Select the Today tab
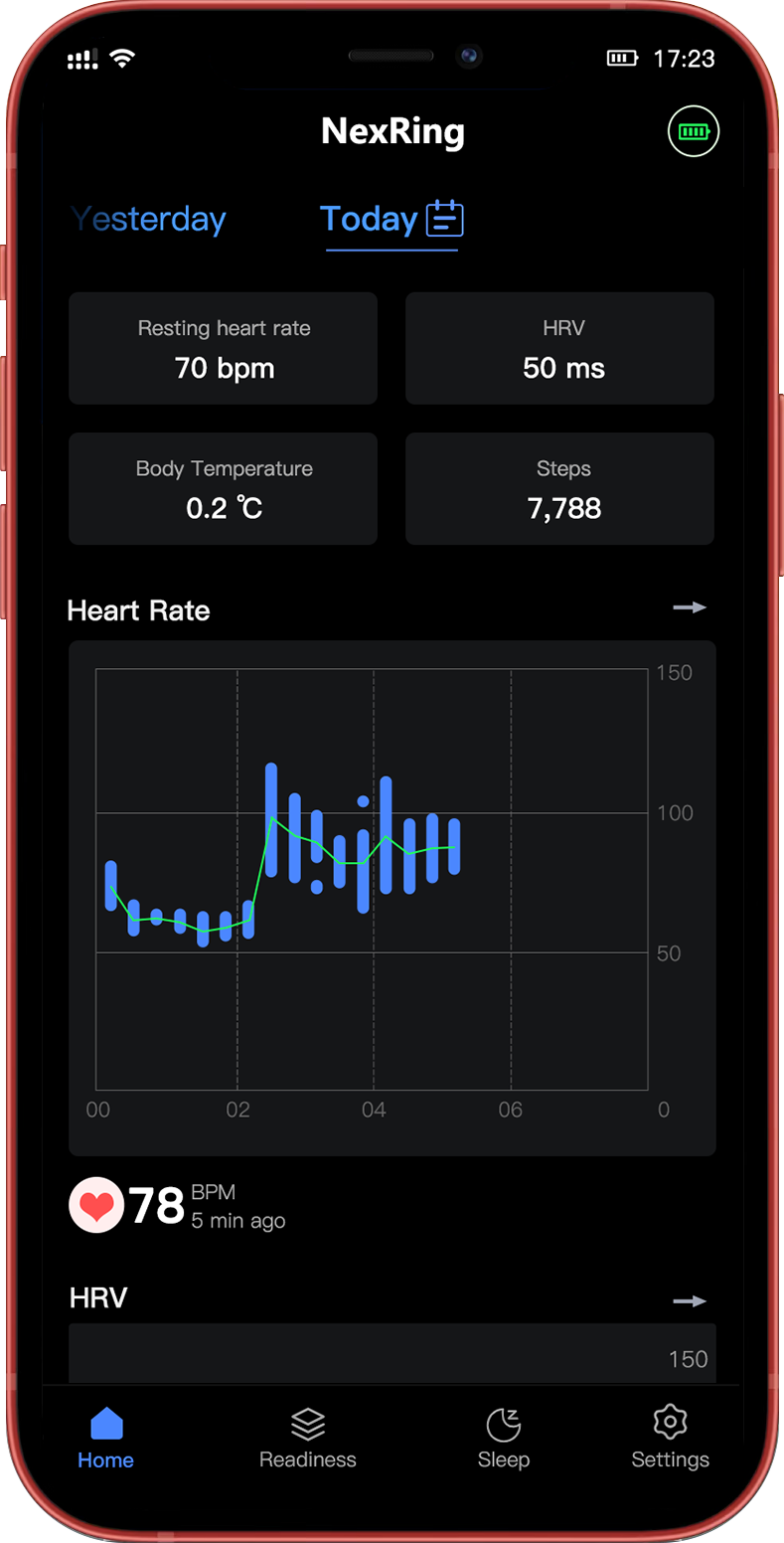The height and width of the screenshot is (1543, 784). 369,219
